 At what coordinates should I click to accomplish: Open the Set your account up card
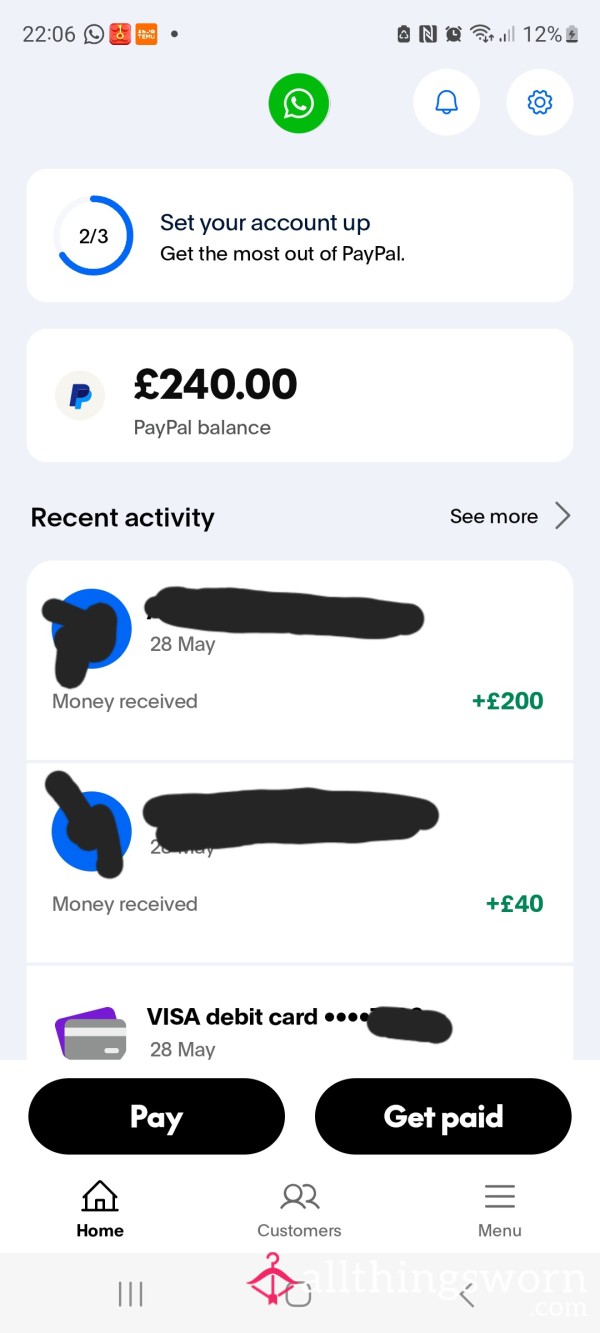pyautogui.click(x=300, y=236)
